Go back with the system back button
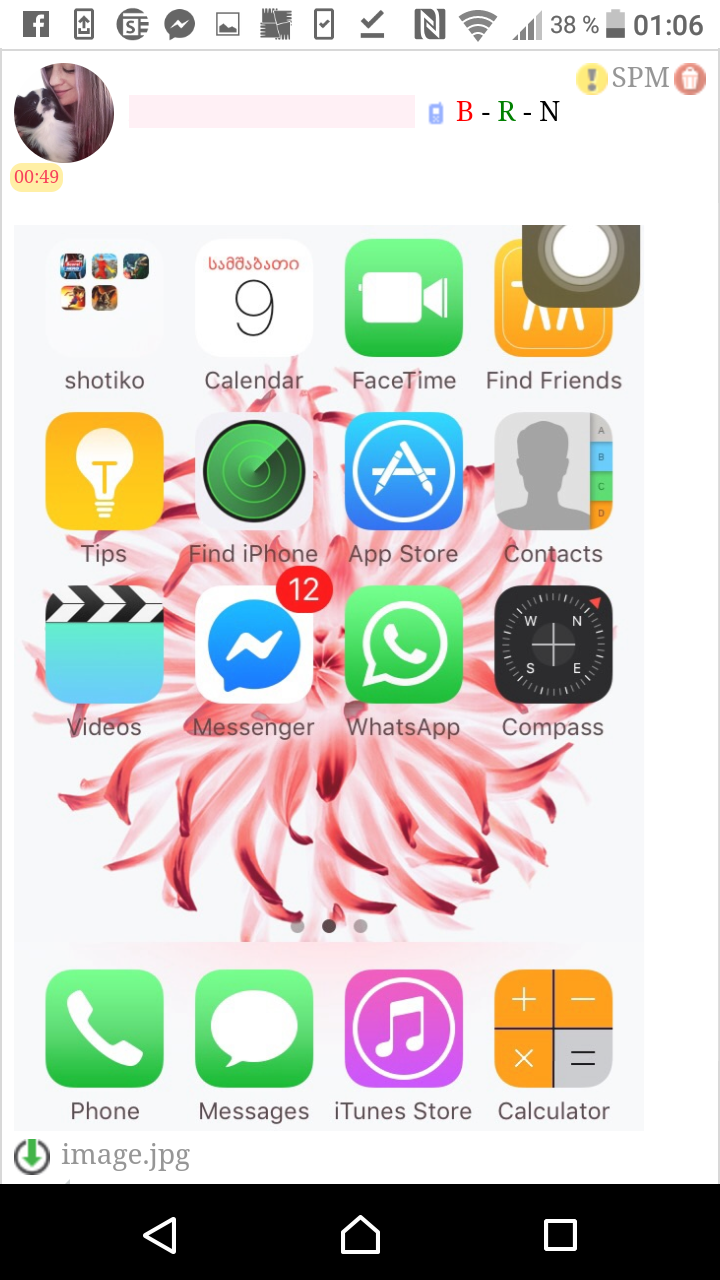 [x=160, y=1234]
